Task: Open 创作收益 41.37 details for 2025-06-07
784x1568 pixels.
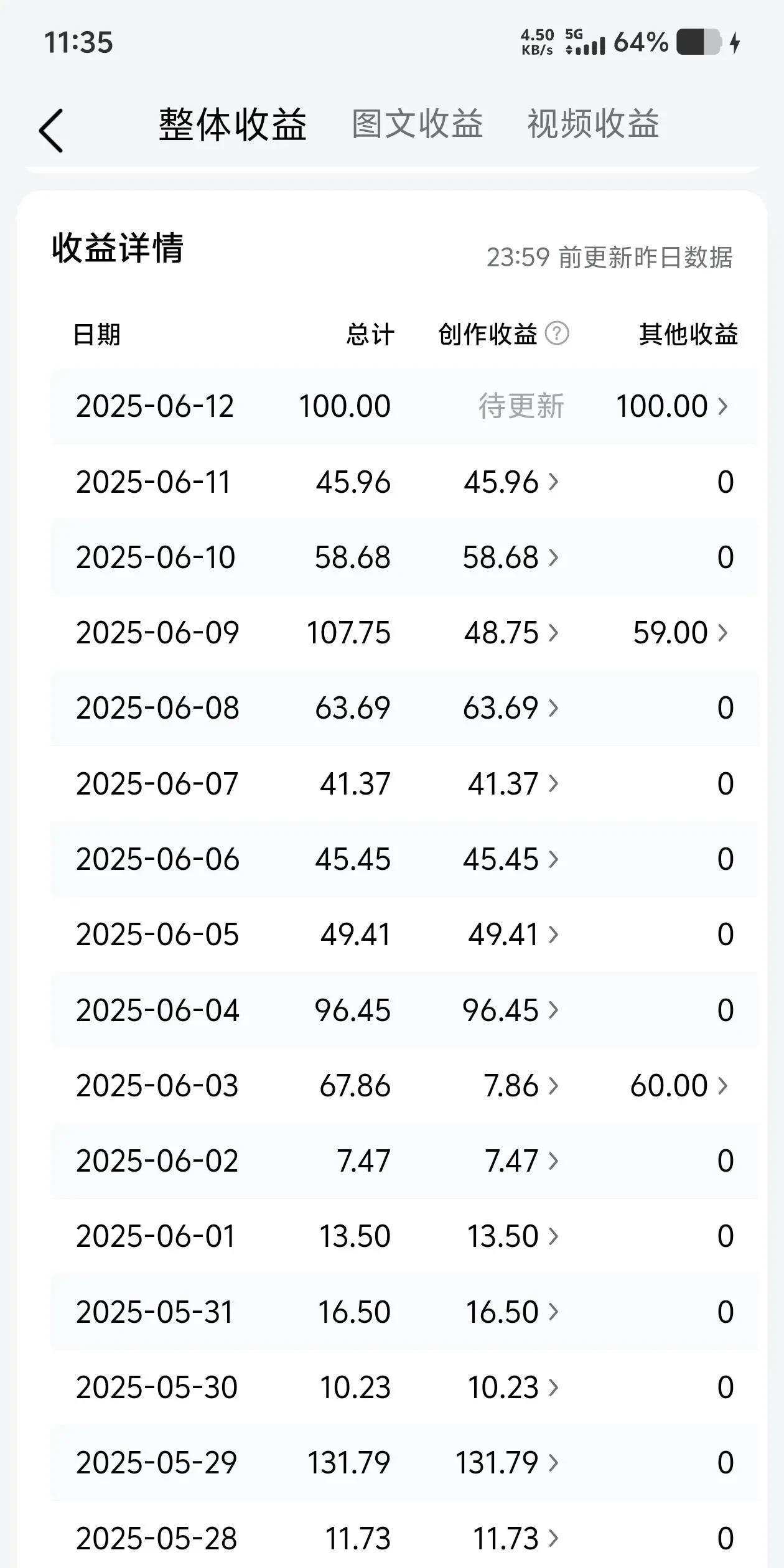Action: [513, 784]
